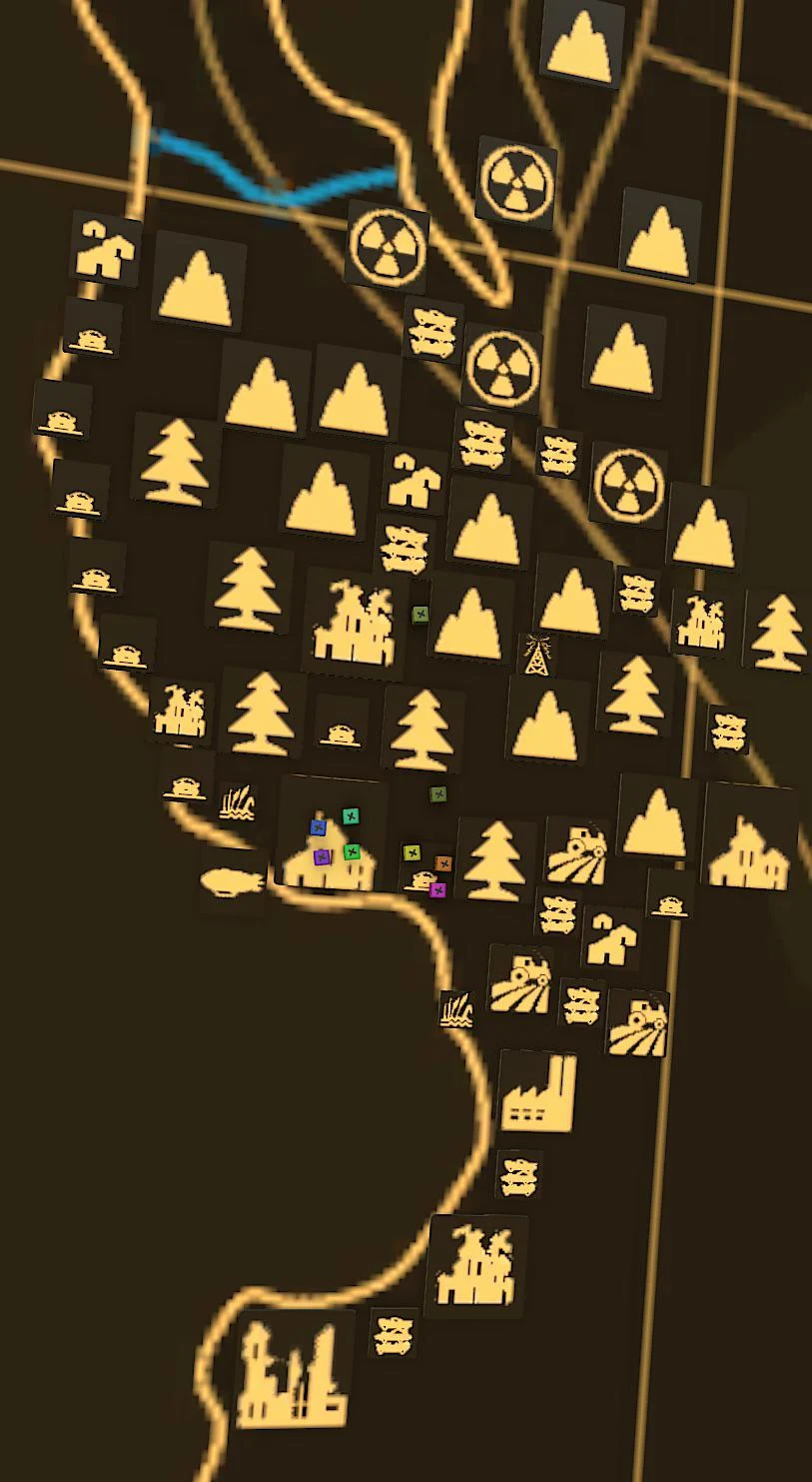The height and width of the screenshot is (1482, 812).
Task: Tap the magenta unit marker
Action: coord(437,889)
